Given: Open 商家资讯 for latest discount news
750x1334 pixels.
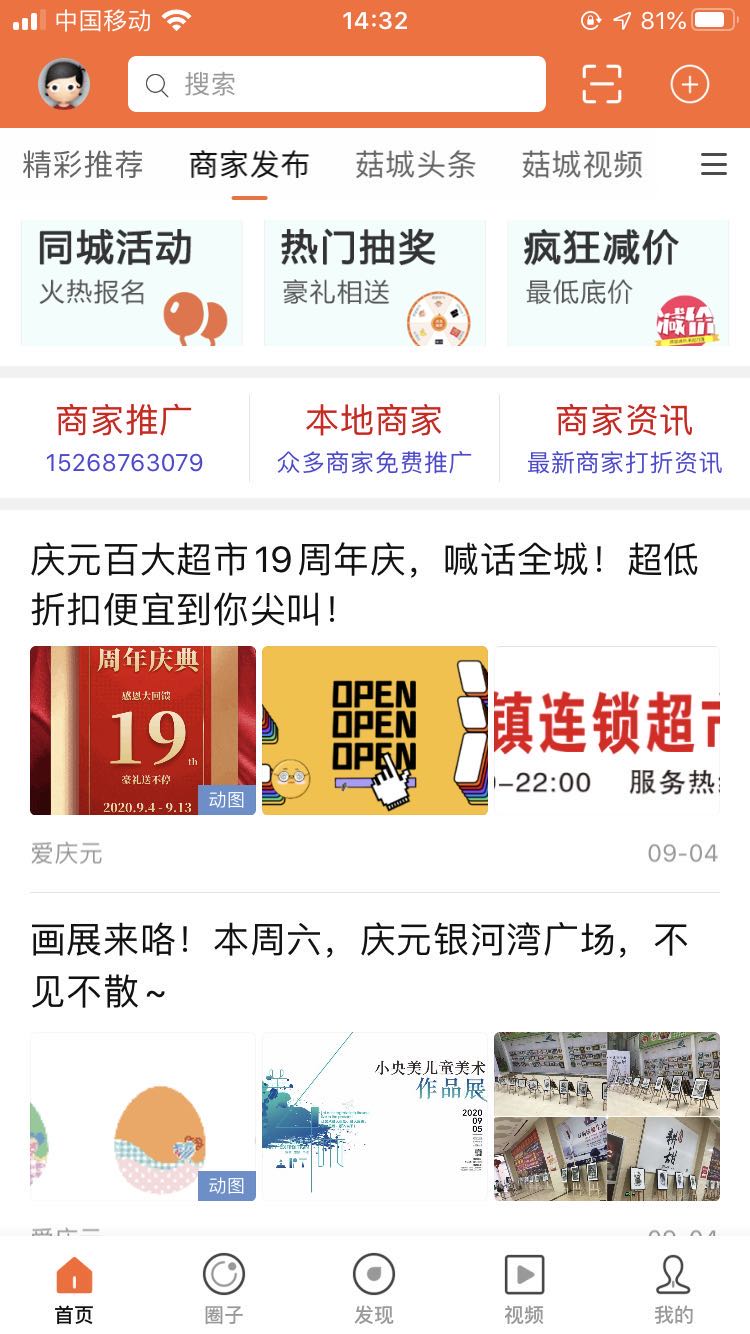Looking at the screenshot, I should click(x=622, y=437).
